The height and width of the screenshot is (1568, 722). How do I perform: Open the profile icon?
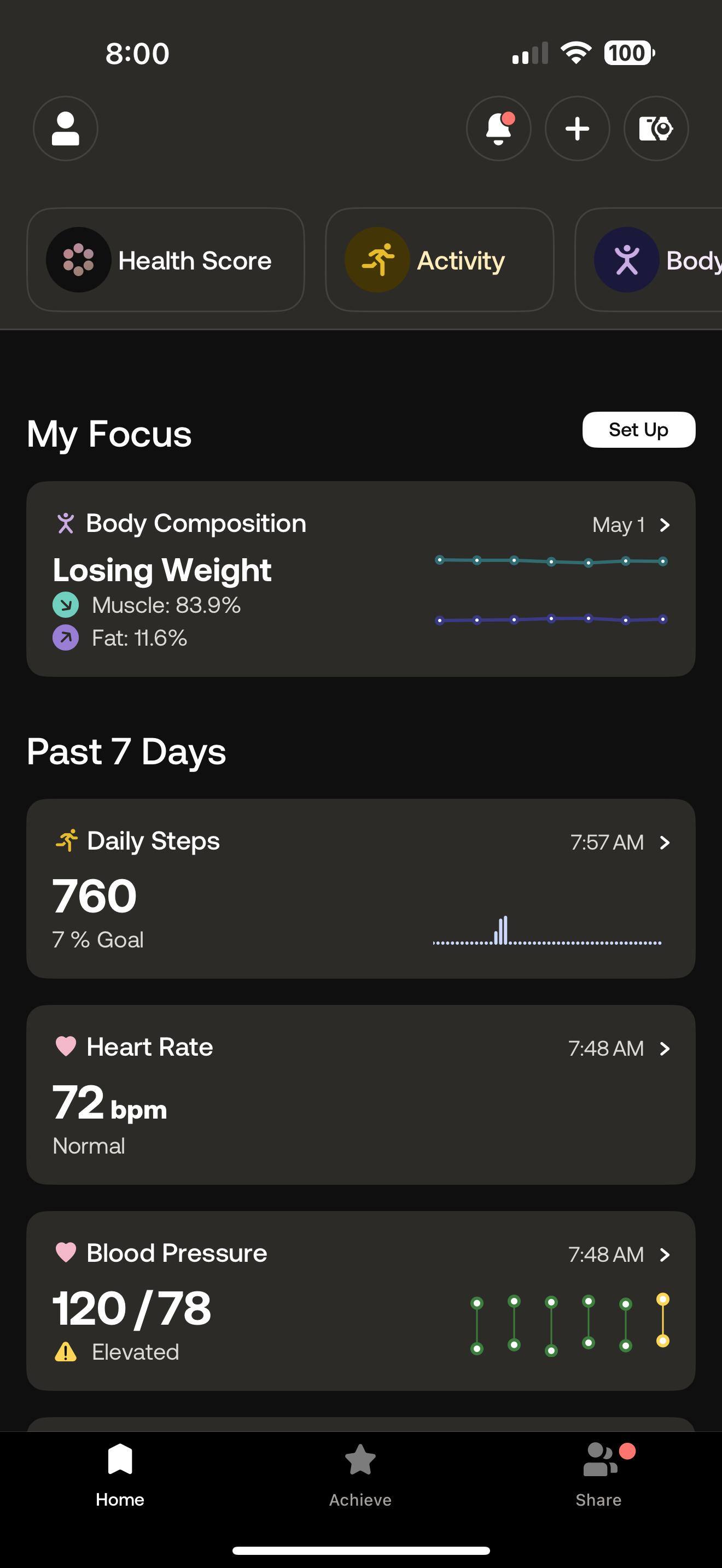click(65, 128)
